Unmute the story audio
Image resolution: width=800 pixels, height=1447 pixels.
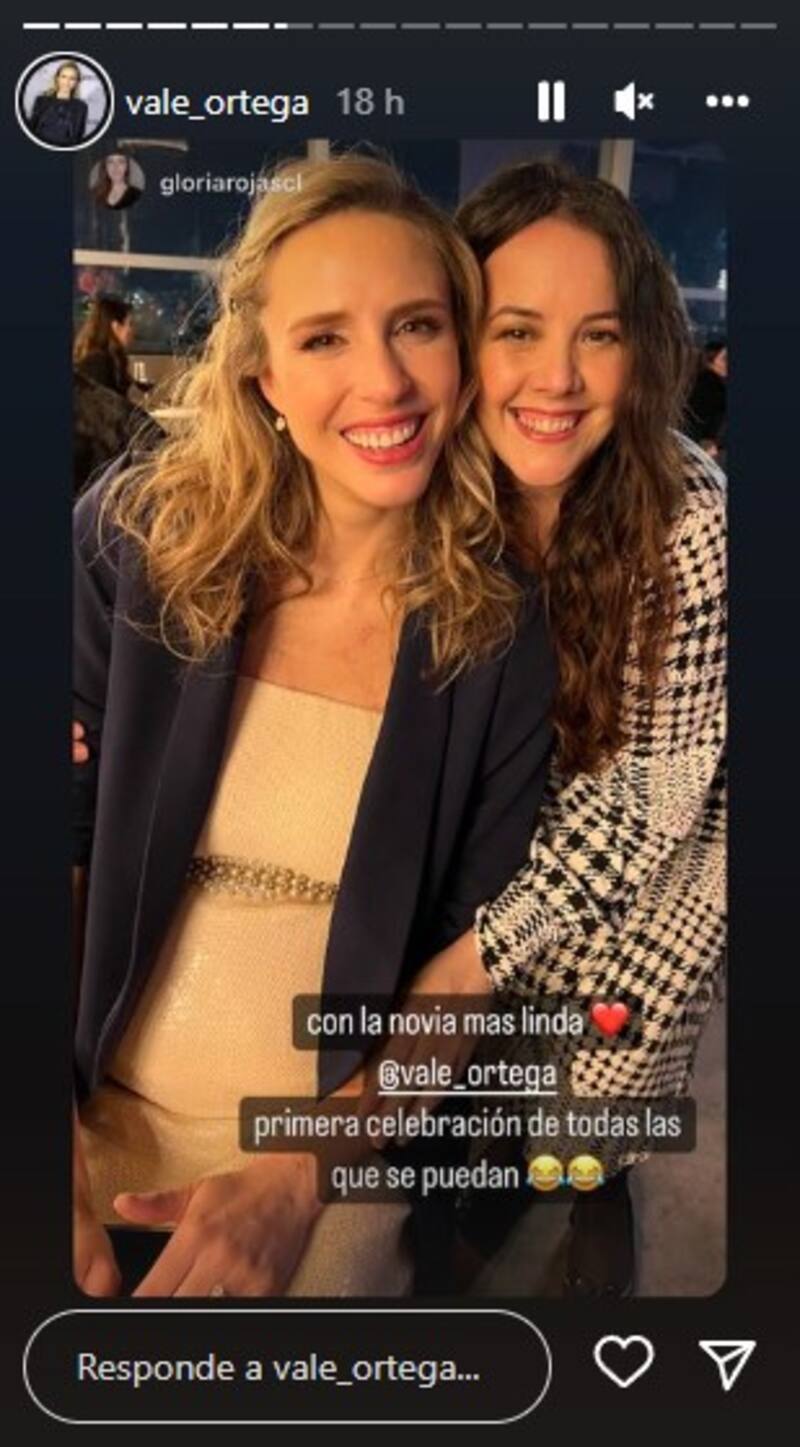point(633,101)
